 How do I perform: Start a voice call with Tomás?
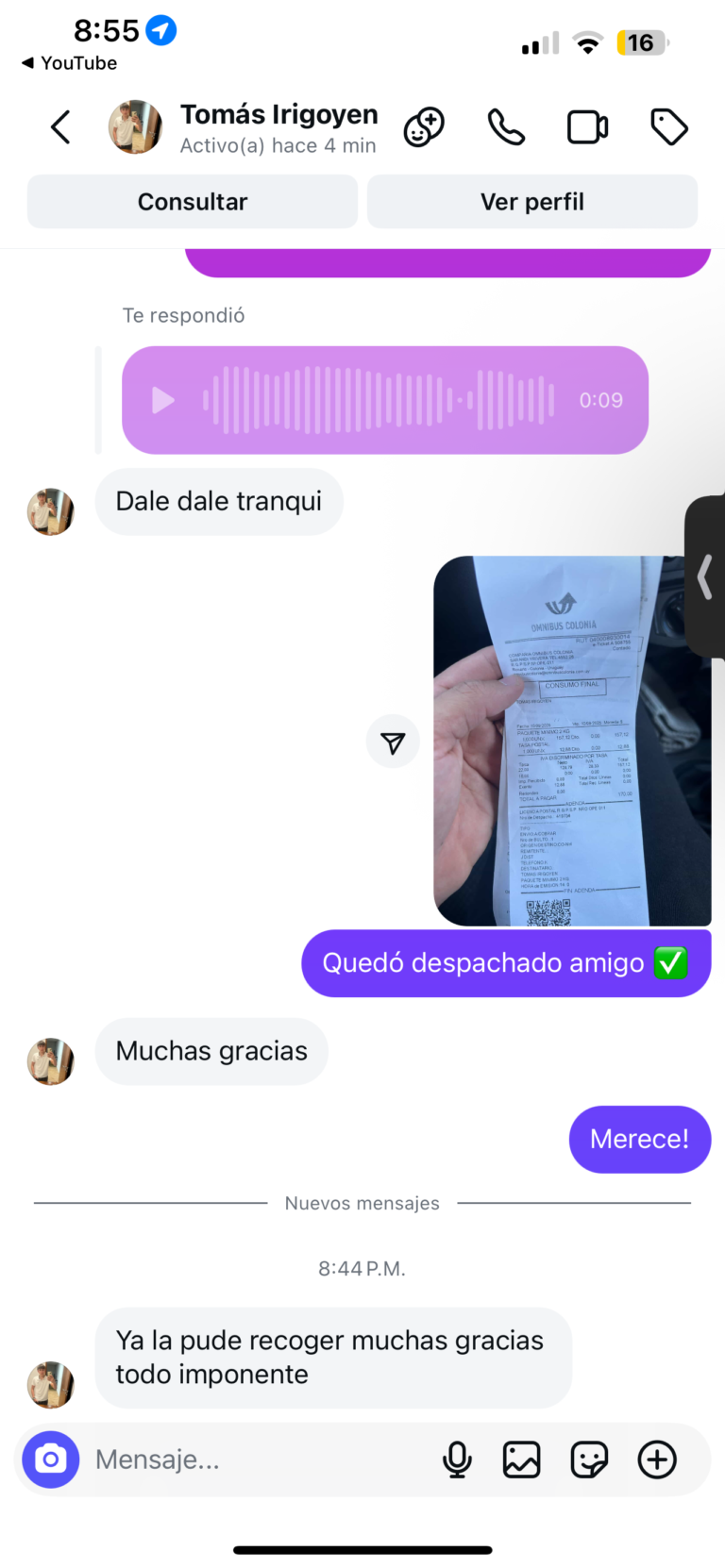[506, 127]
